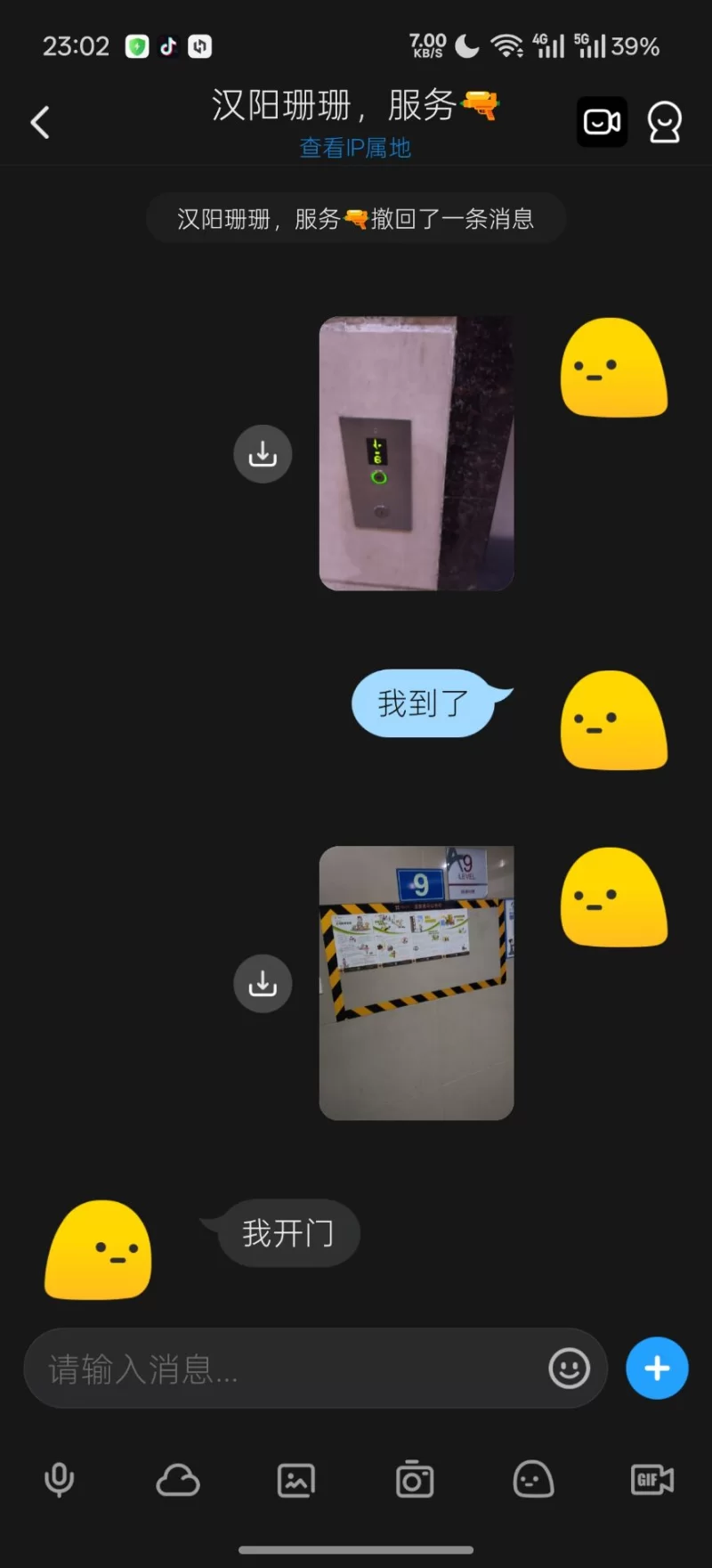The height and width of the screenshot is (1568, 712).
Task: Open the cloud icon in toolbar
Action: point(178,1480)
